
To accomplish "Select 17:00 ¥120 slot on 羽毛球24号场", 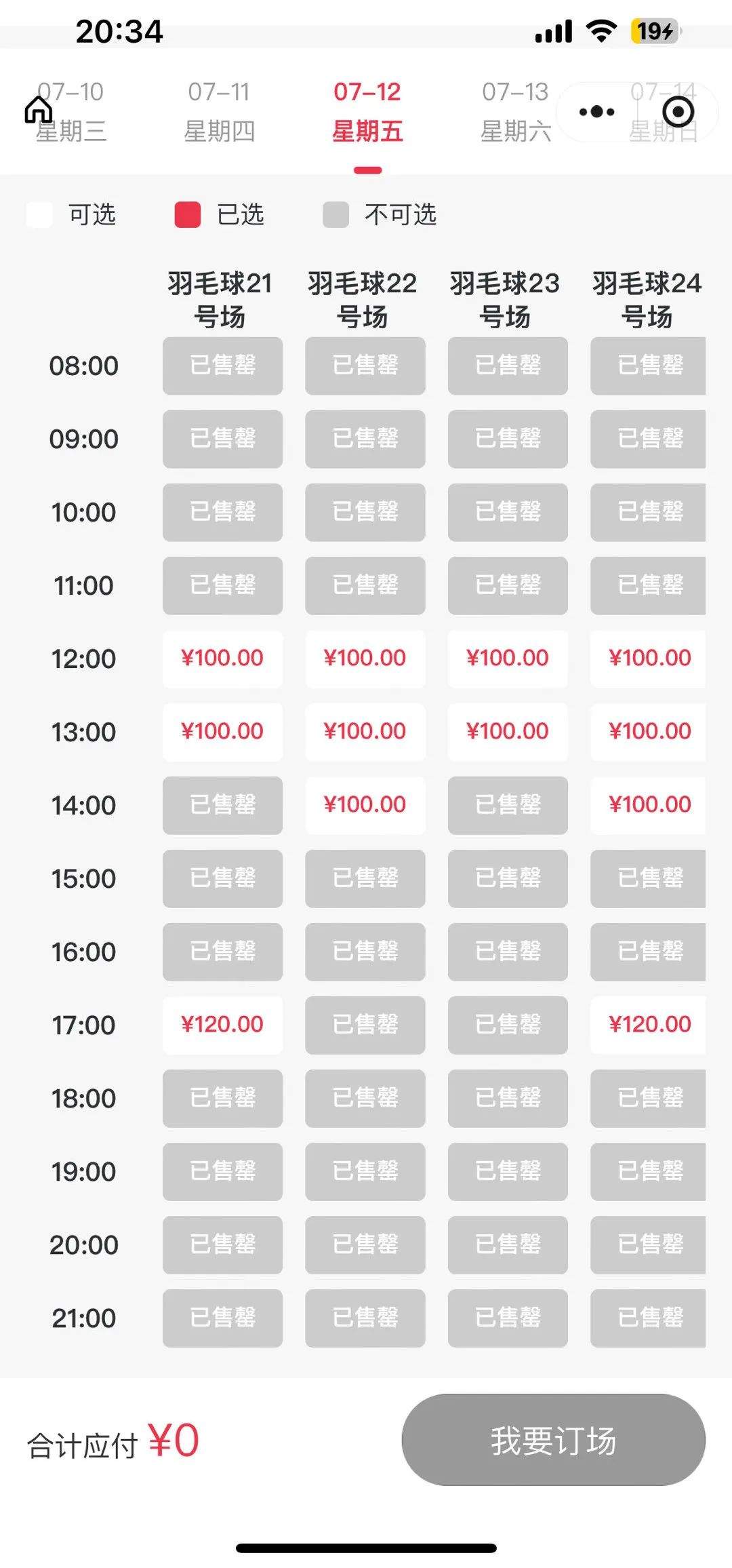I will (x=649, y=1025).
